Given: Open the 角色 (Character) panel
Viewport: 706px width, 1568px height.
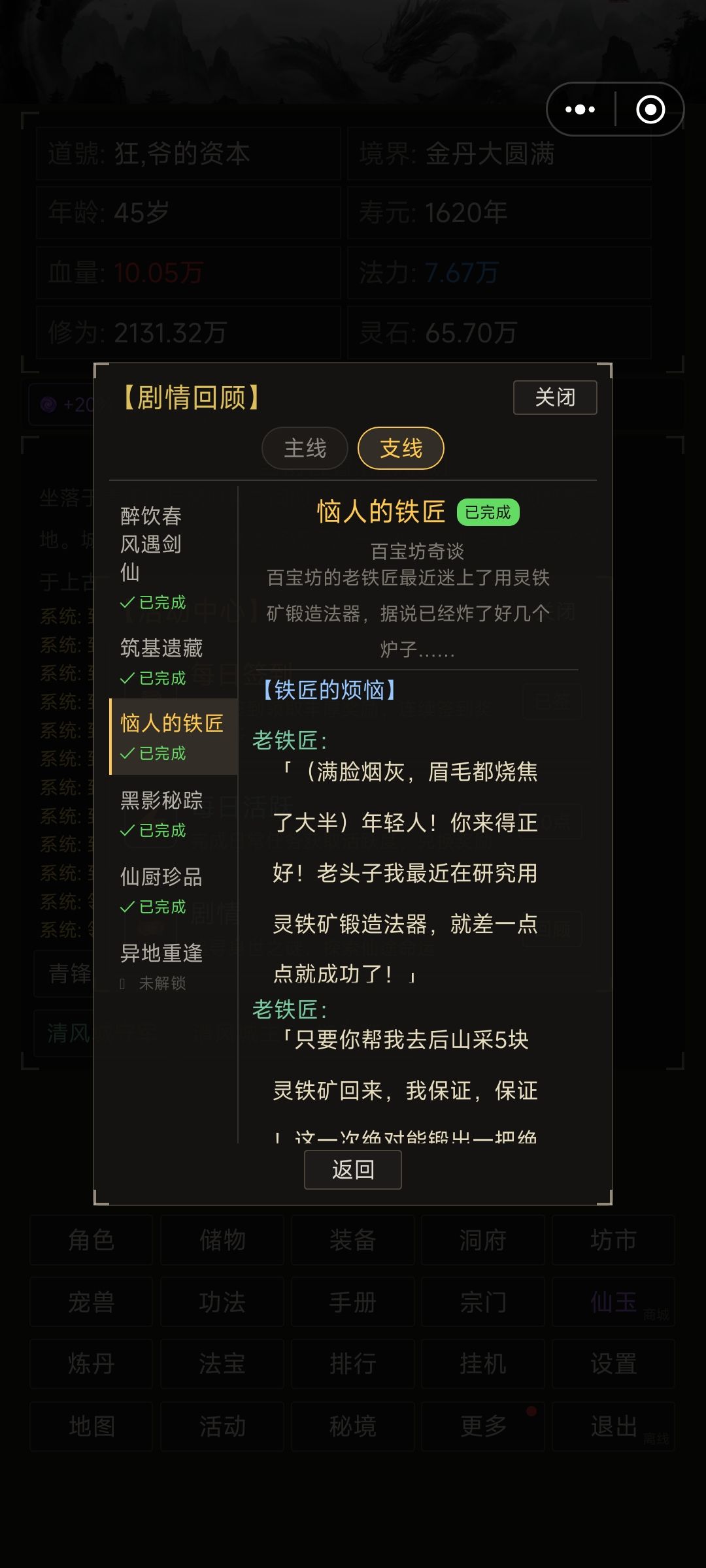Looking at the screenshot, I should point(91,1241).
